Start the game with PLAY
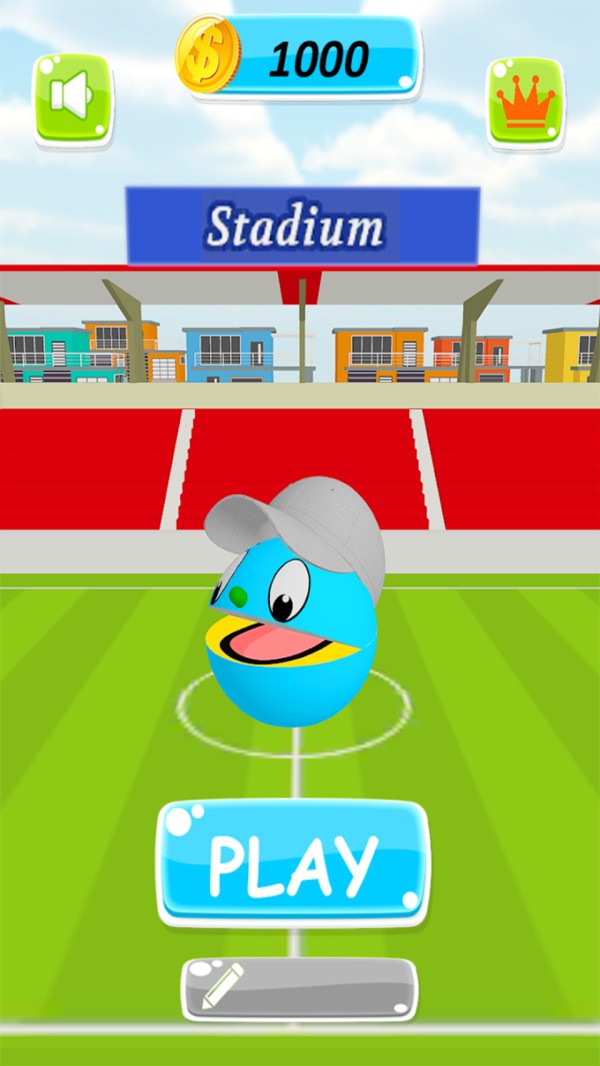 (293, 864)
